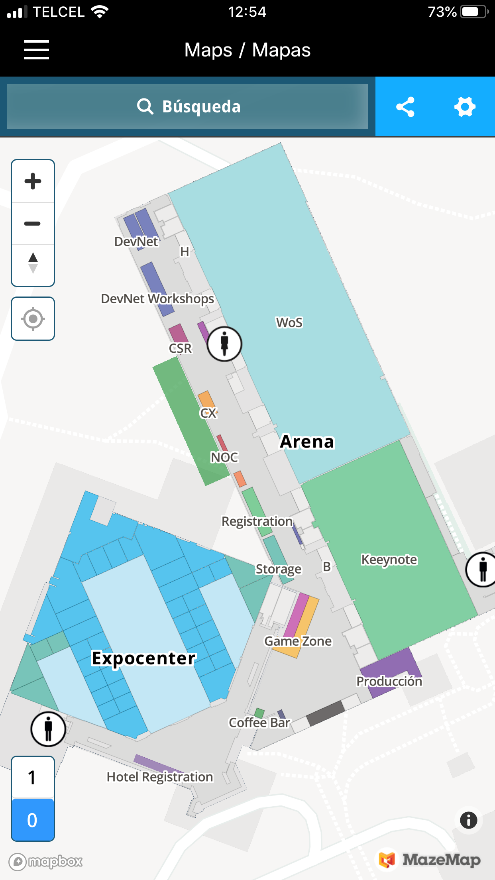
Task: Select the restroom marker by Hotel Registration
Action: coord(48,729)
